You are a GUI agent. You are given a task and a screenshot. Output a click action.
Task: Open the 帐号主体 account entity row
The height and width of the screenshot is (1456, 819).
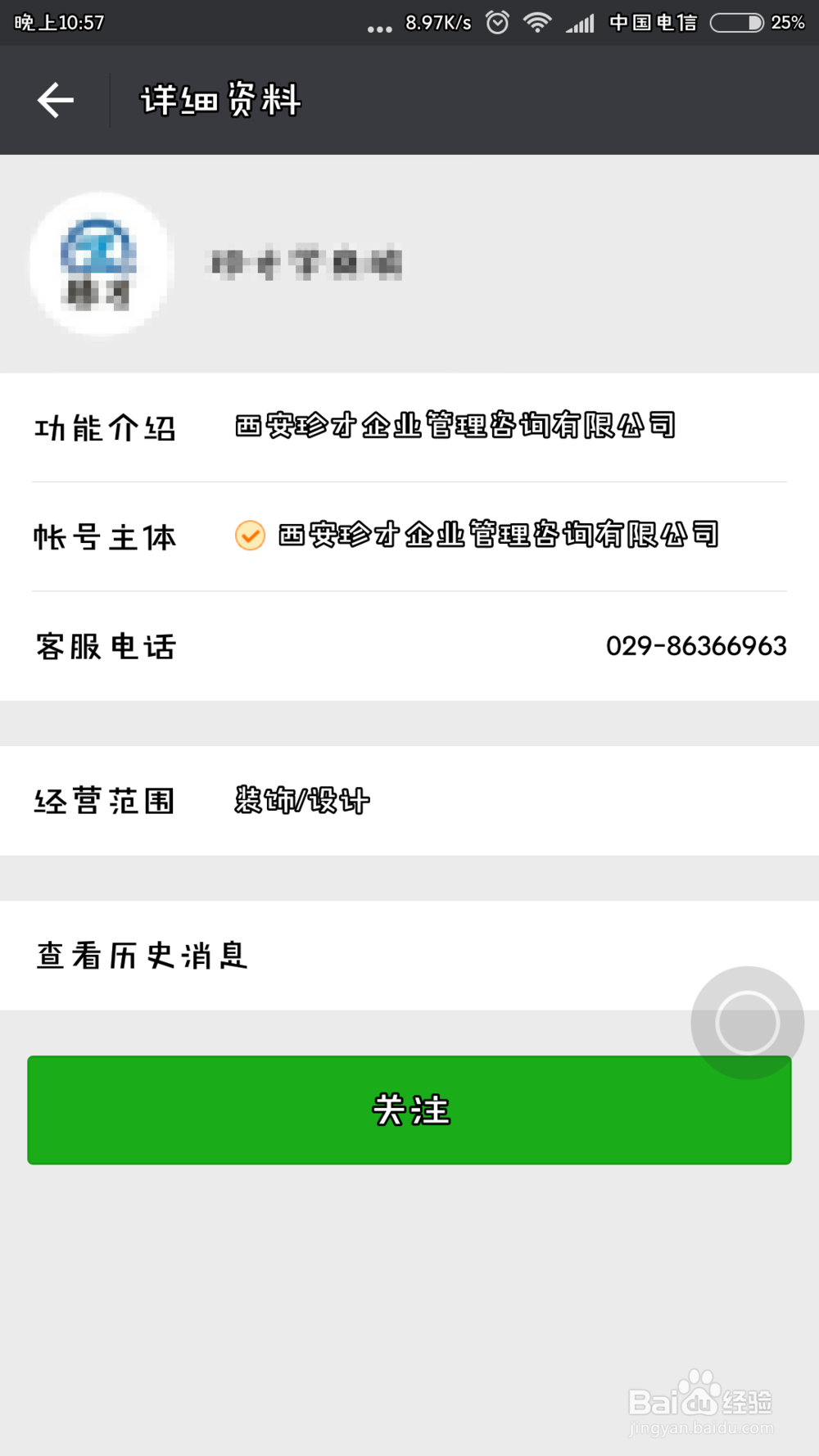point(409,536)
